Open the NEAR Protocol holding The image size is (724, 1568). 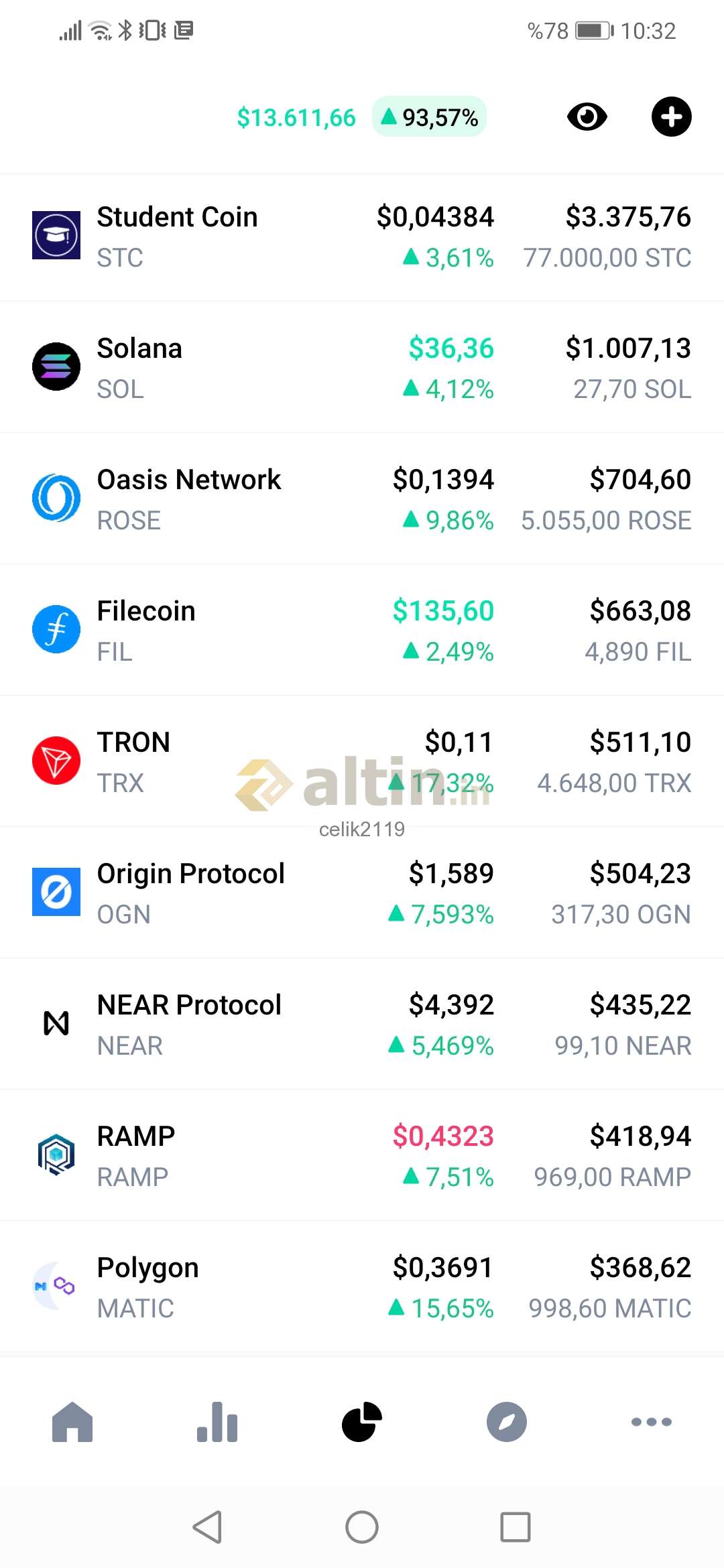click(x=362, y=1024)
